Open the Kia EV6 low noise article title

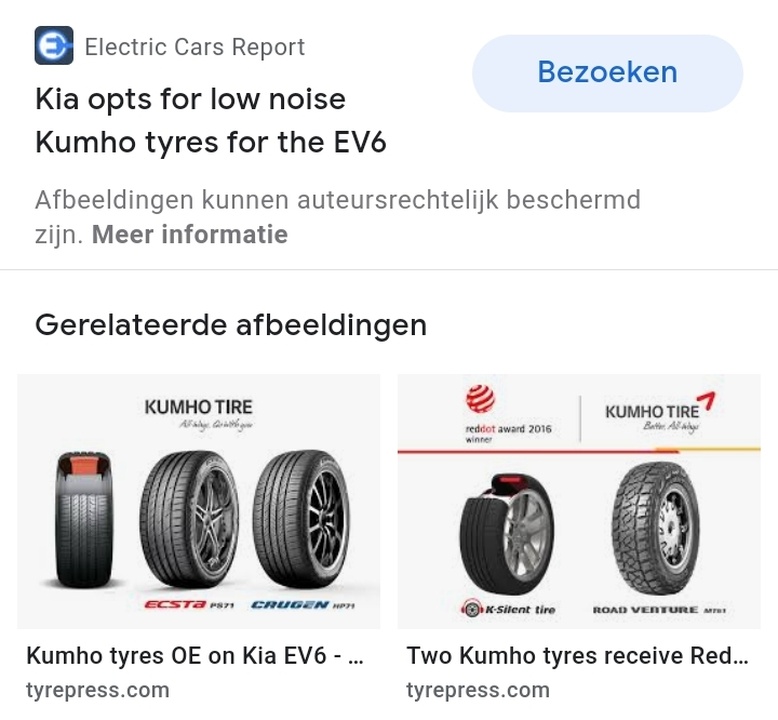[210, 121]
